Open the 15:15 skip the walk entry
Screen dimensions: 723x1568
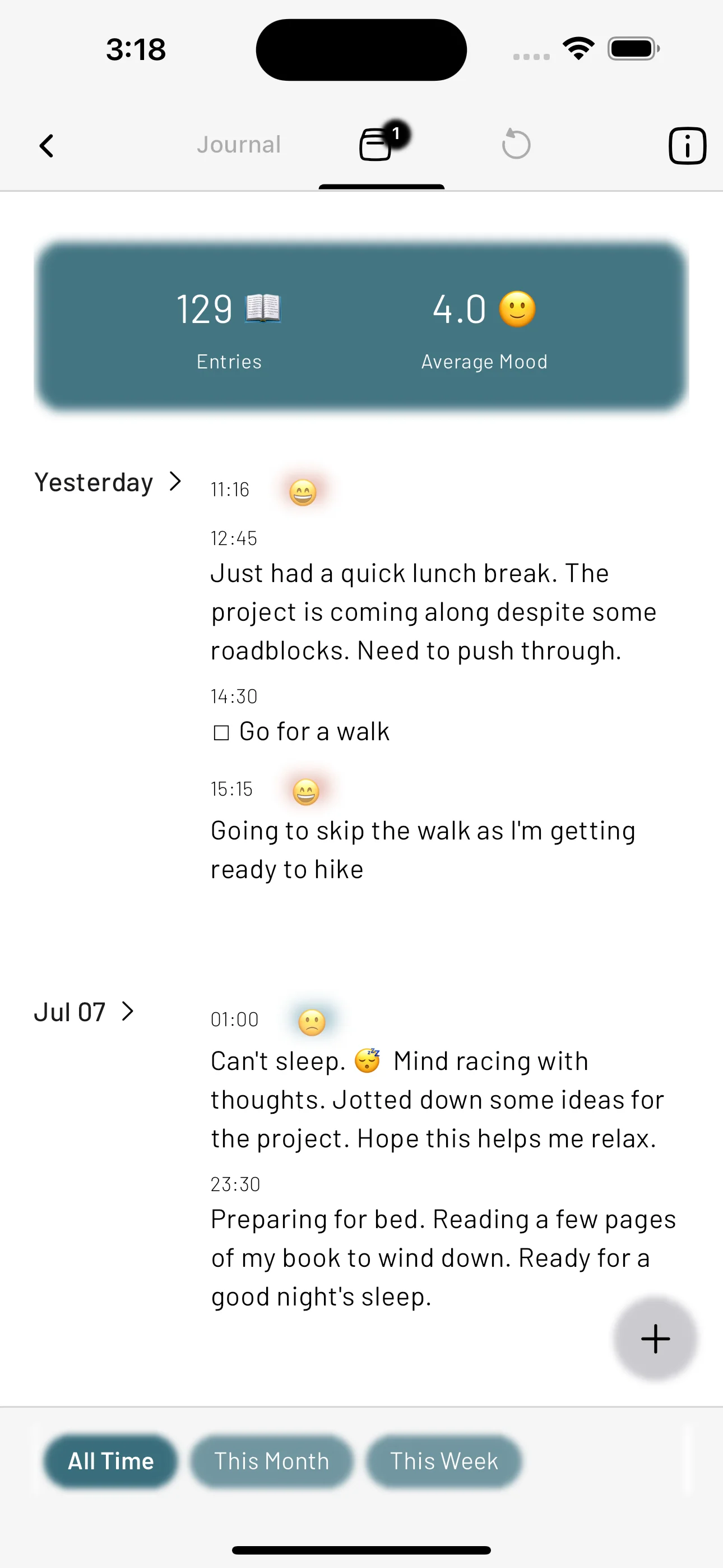tap(423, 850)
